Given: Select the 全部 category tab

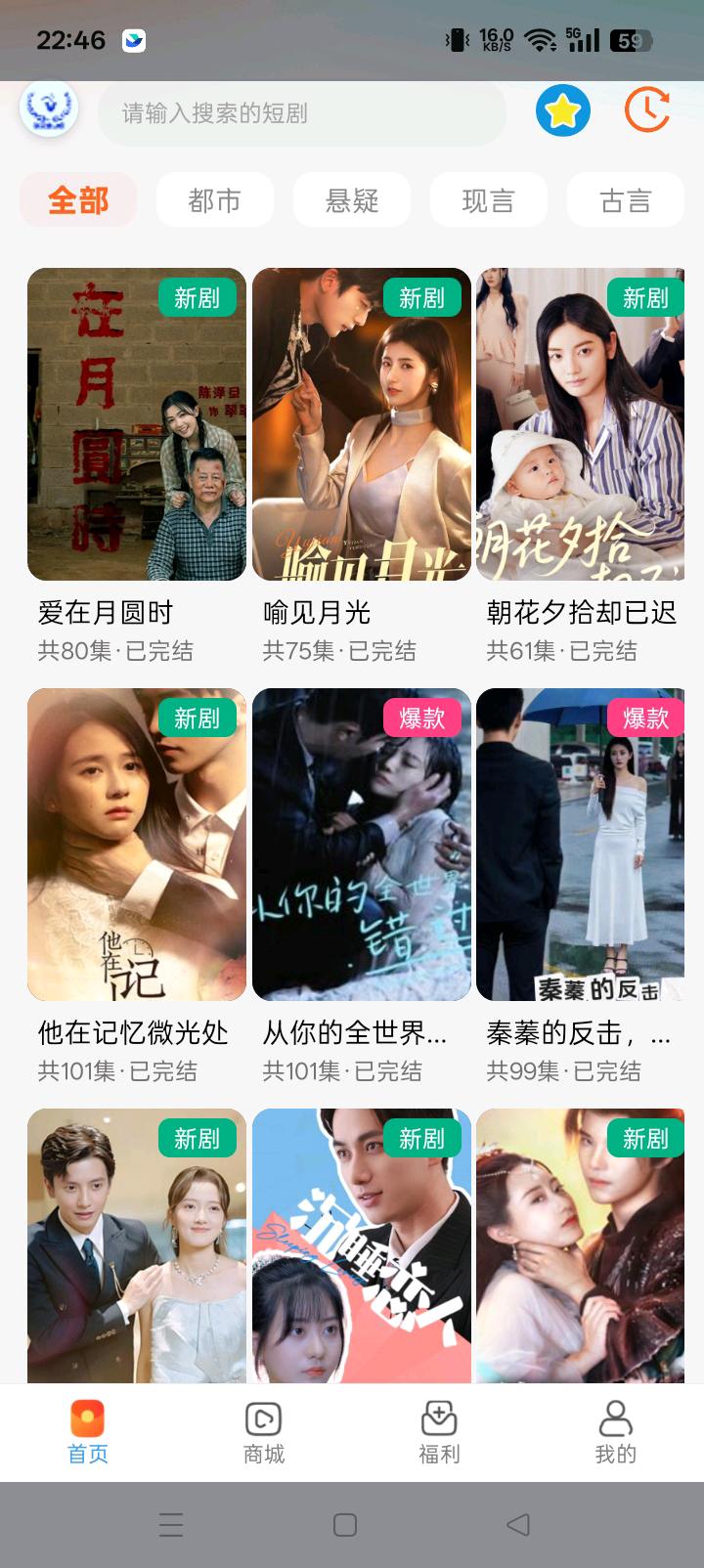Looking at the screenshot, I should click(x=78, y=200).
